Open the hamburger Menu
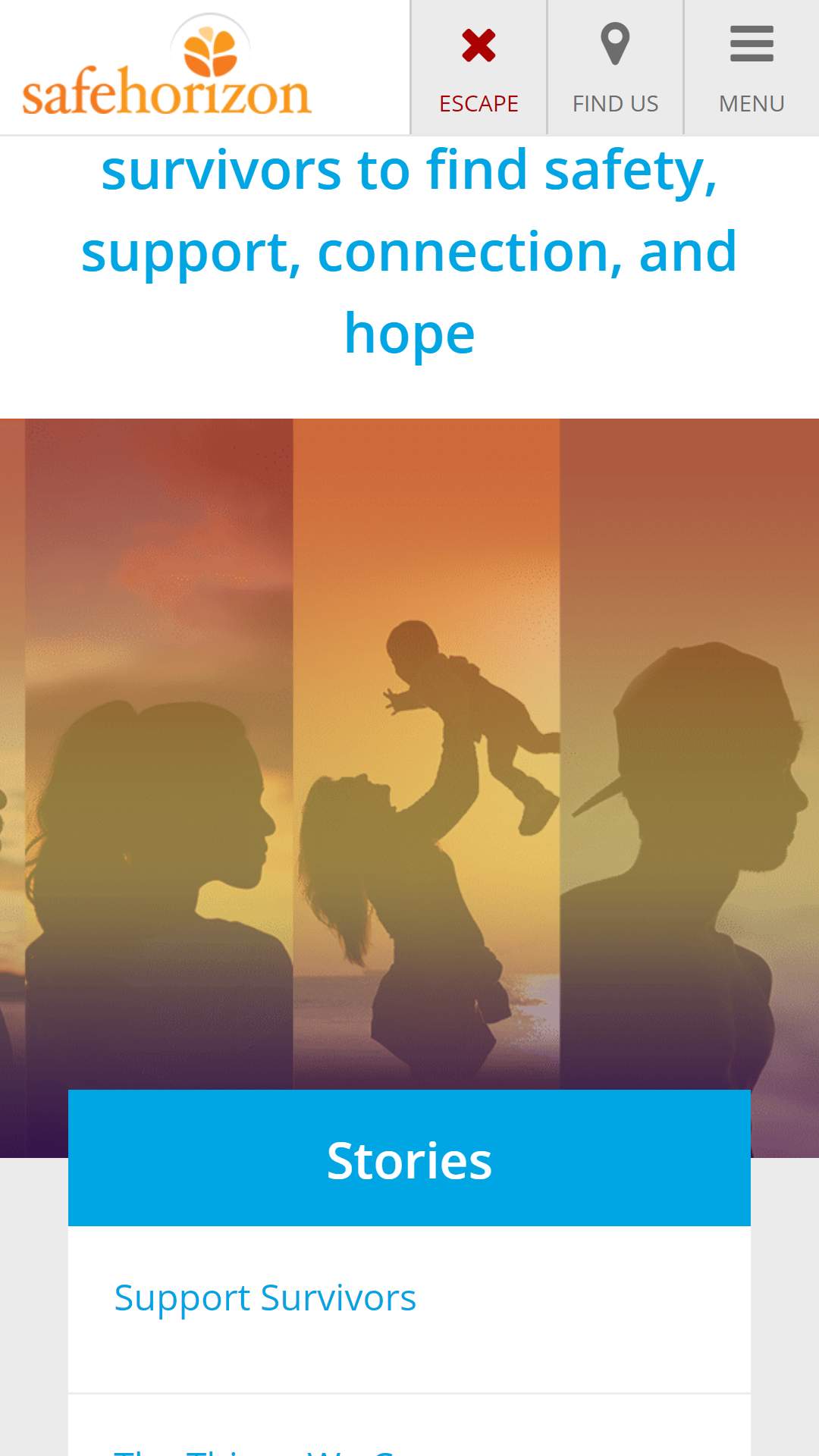819x1456 pixels. [752, 67]
